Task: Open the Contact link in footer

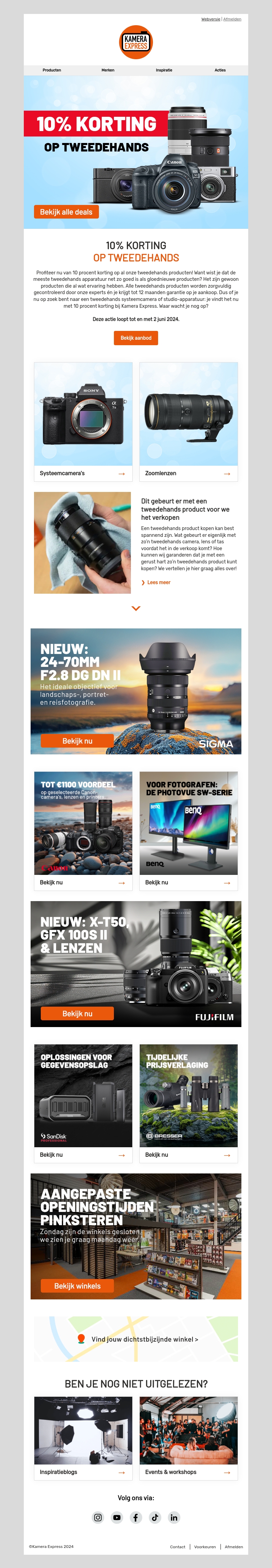Action: point(178,1547)
